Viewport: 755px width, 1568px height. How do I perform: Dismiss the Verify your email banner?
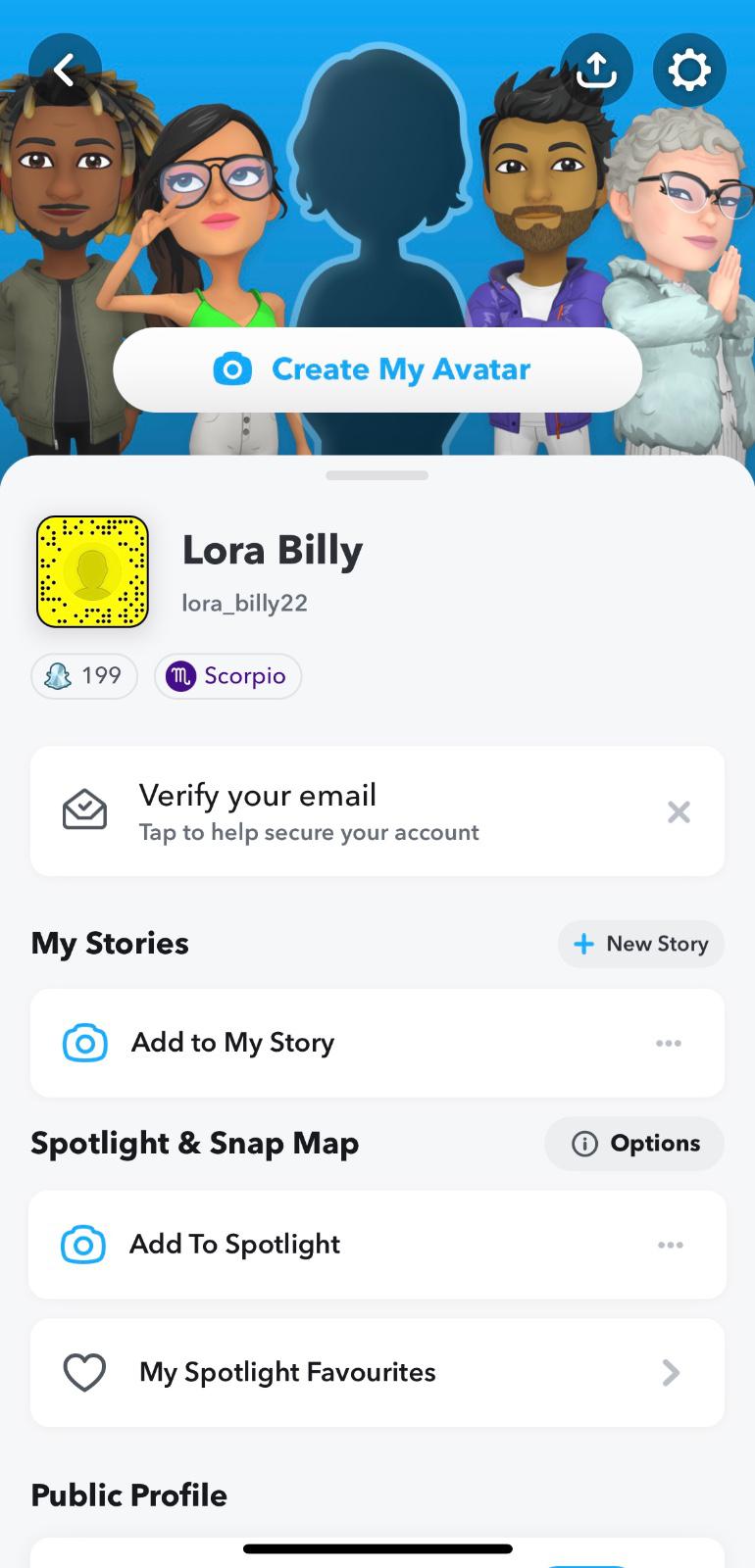679,811
